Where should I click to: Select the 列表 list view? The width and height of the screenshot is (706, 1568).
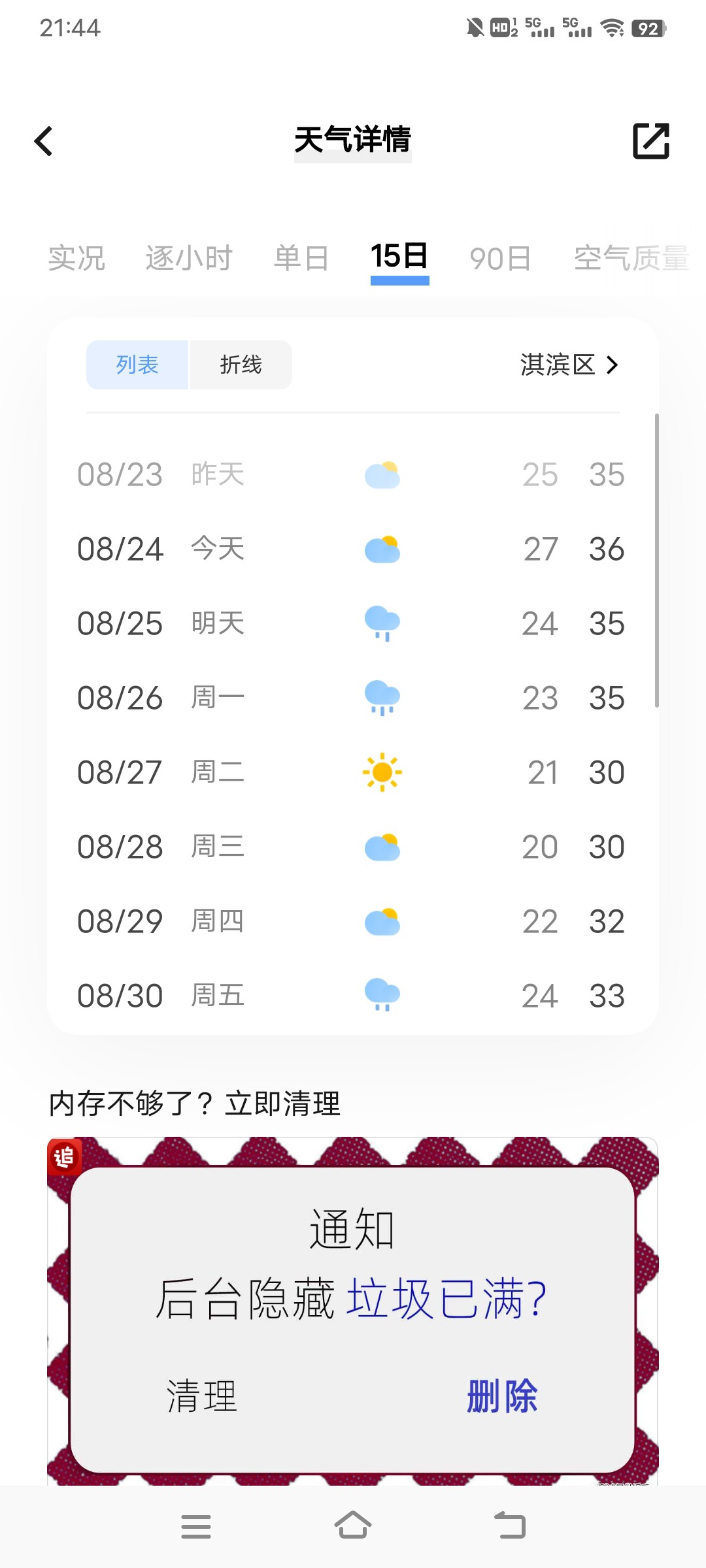tap(137, 365)
